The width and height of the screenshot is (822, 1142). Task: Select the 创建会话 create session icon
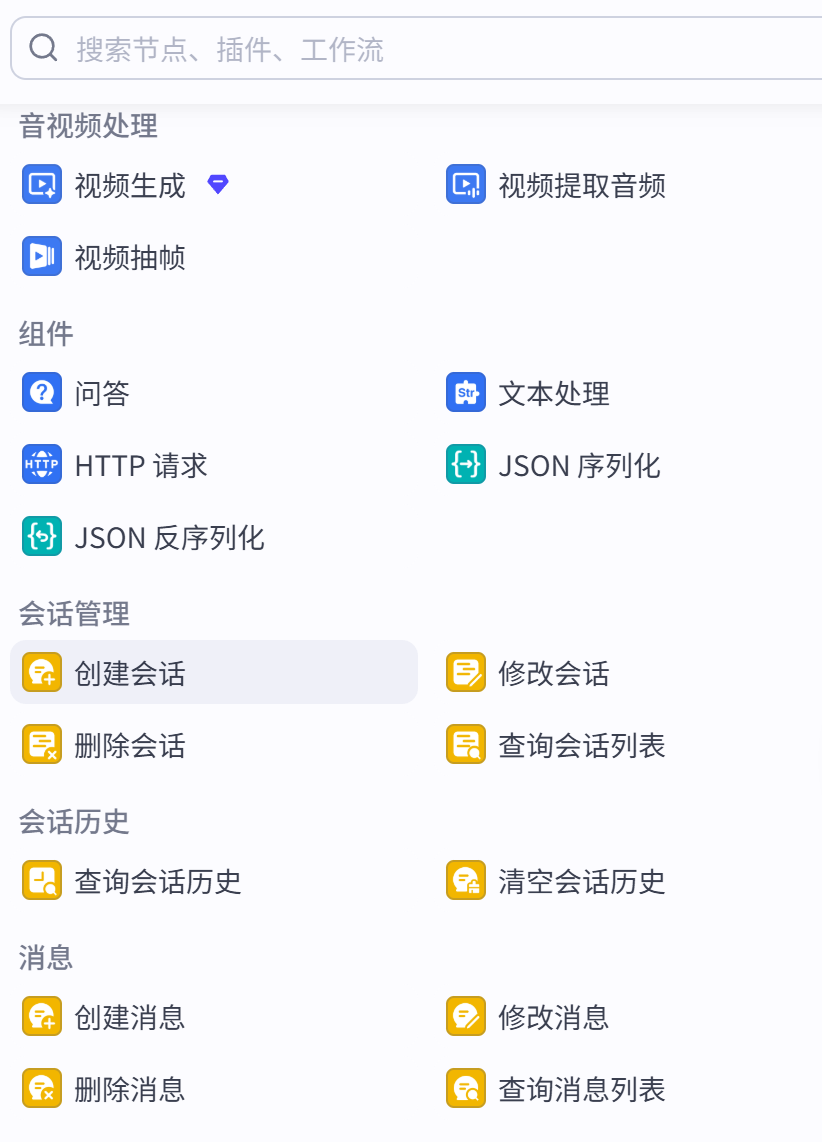tap(41, 673)
